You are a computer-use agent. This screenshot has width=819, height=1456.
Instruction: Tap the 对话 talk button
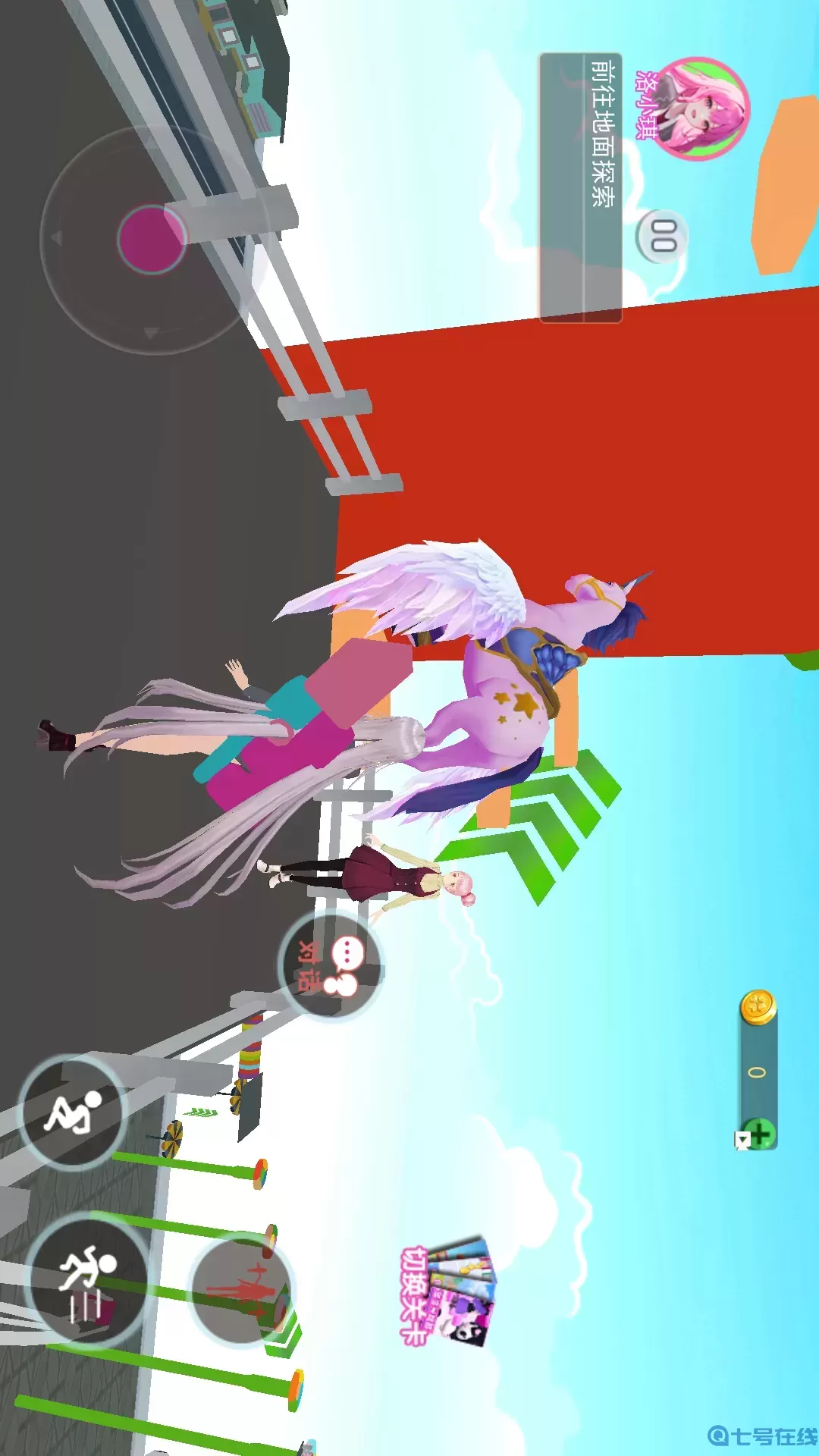click(x=331, y=965)
